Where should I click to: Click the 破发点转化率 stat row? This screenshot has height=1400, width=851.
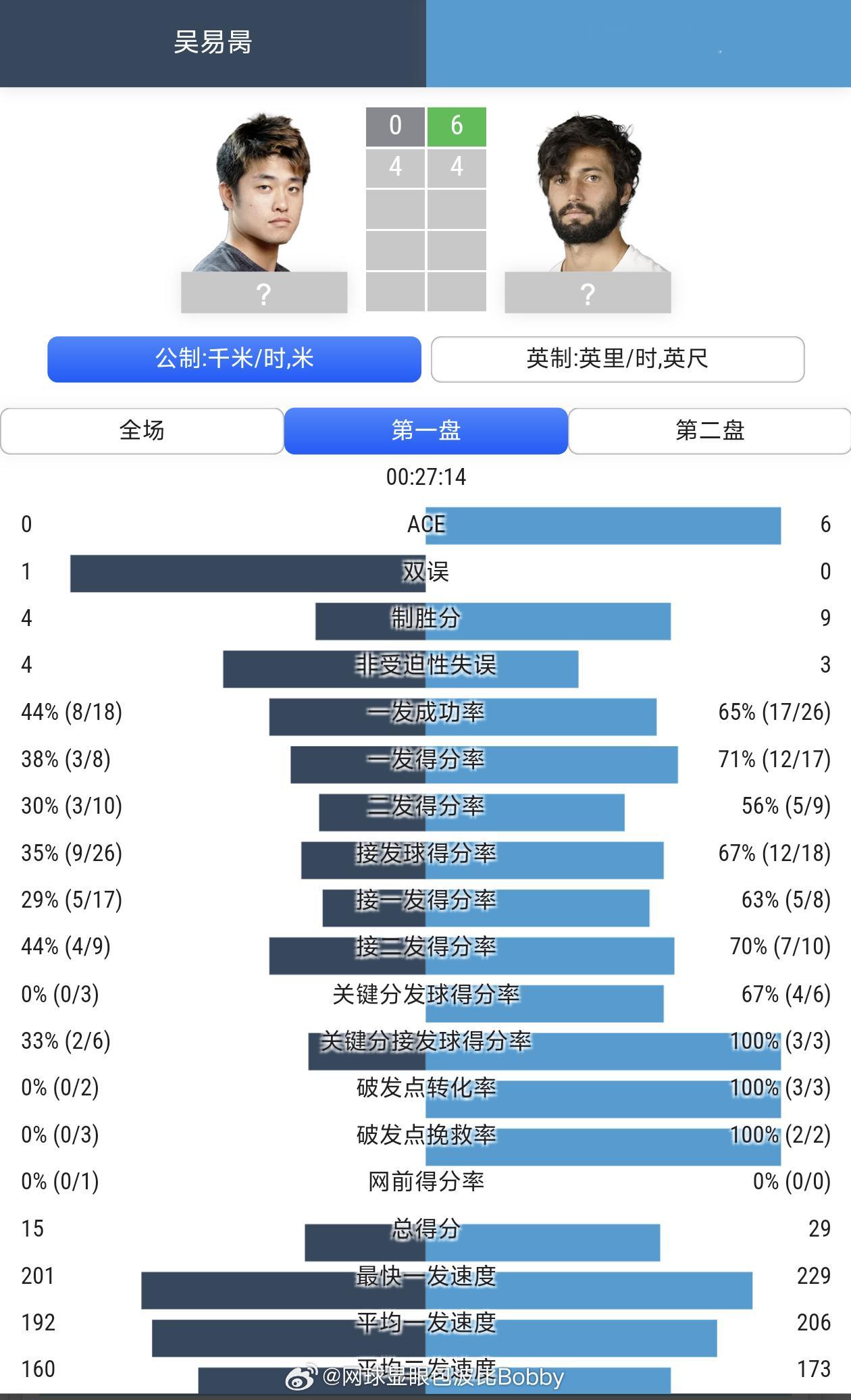[x=425, y=1089]
